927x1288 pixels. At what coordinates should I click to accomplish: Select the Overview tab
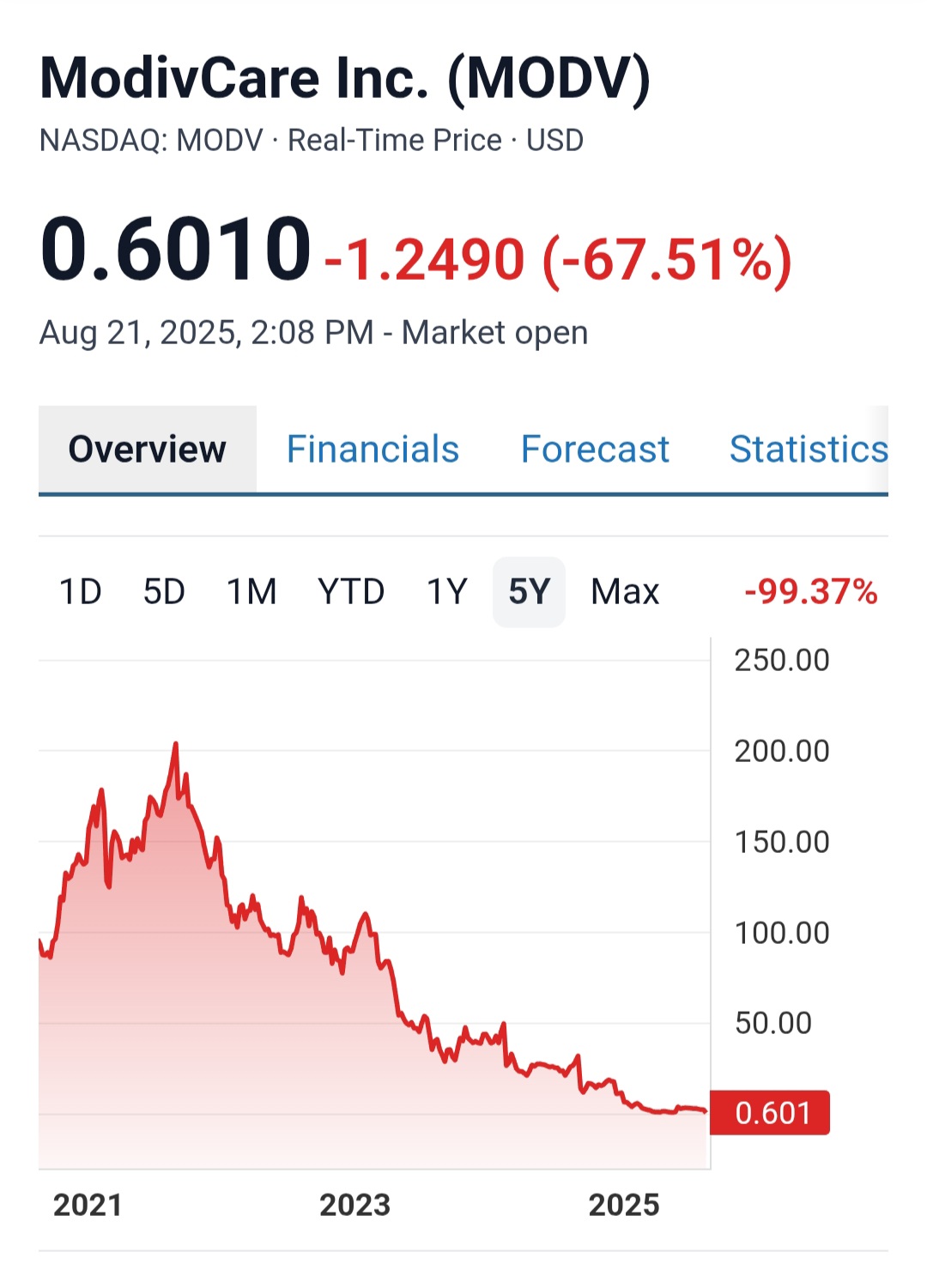point(147,449)
